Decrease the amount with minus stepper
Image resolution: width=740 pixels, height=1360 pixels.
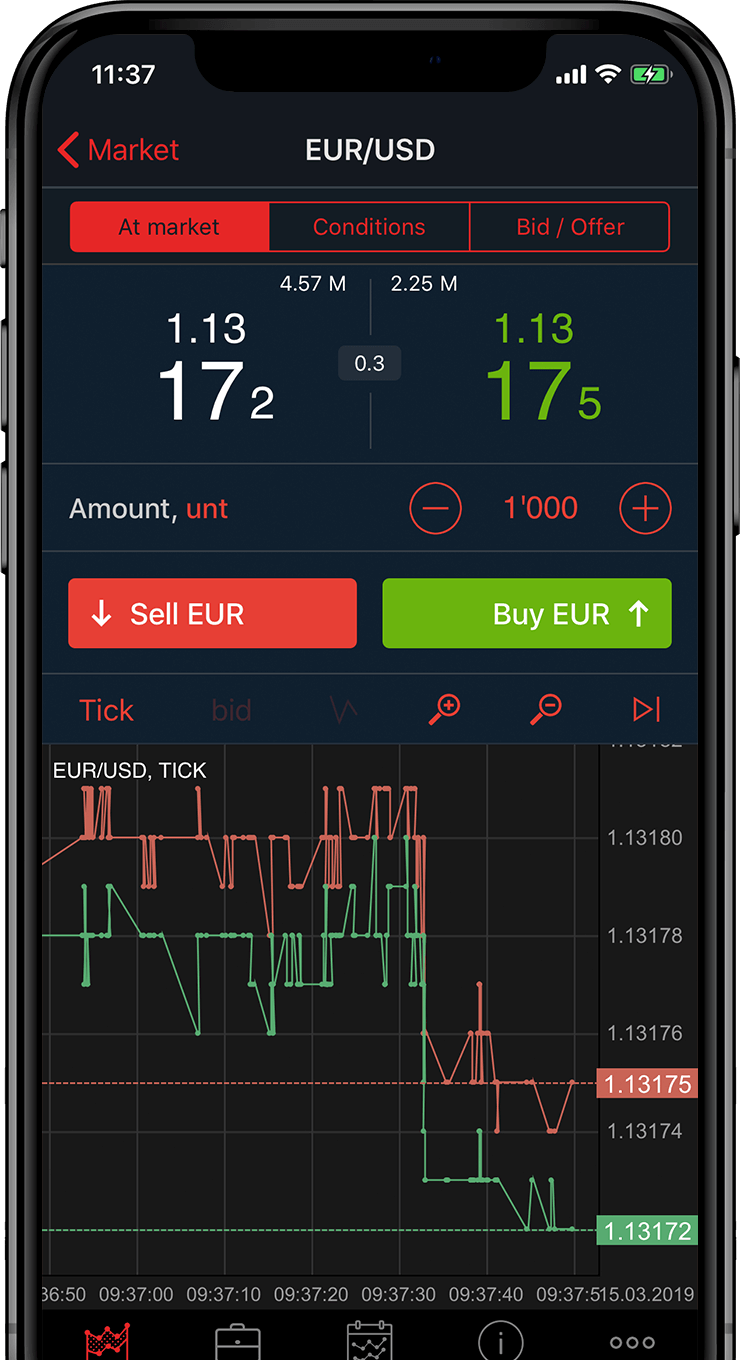(436, 508)
